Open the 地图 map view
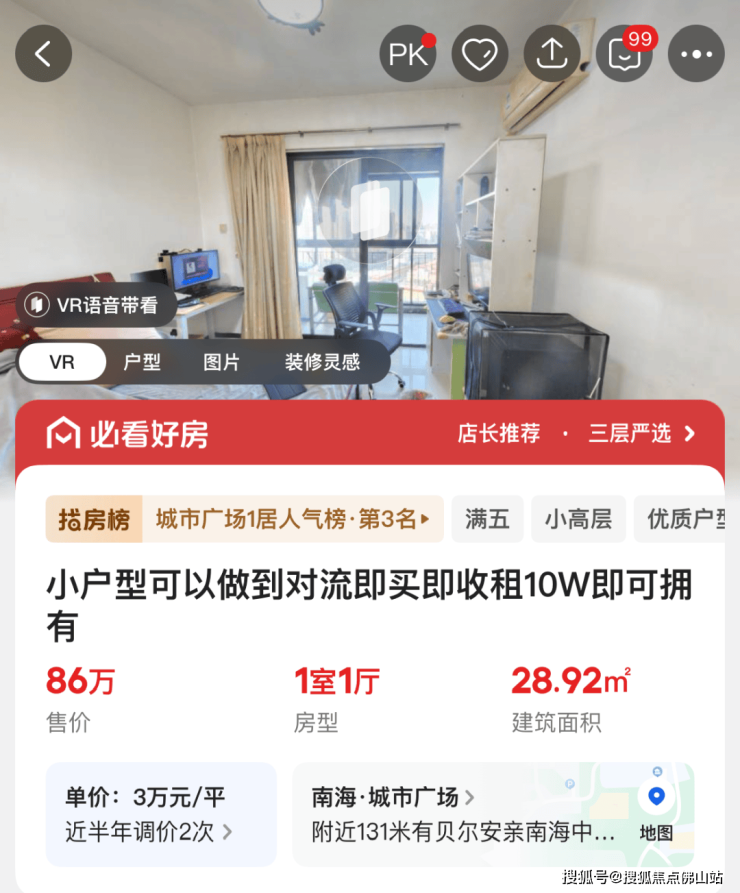Screen dimensions: 740x893 coord(656,814)
